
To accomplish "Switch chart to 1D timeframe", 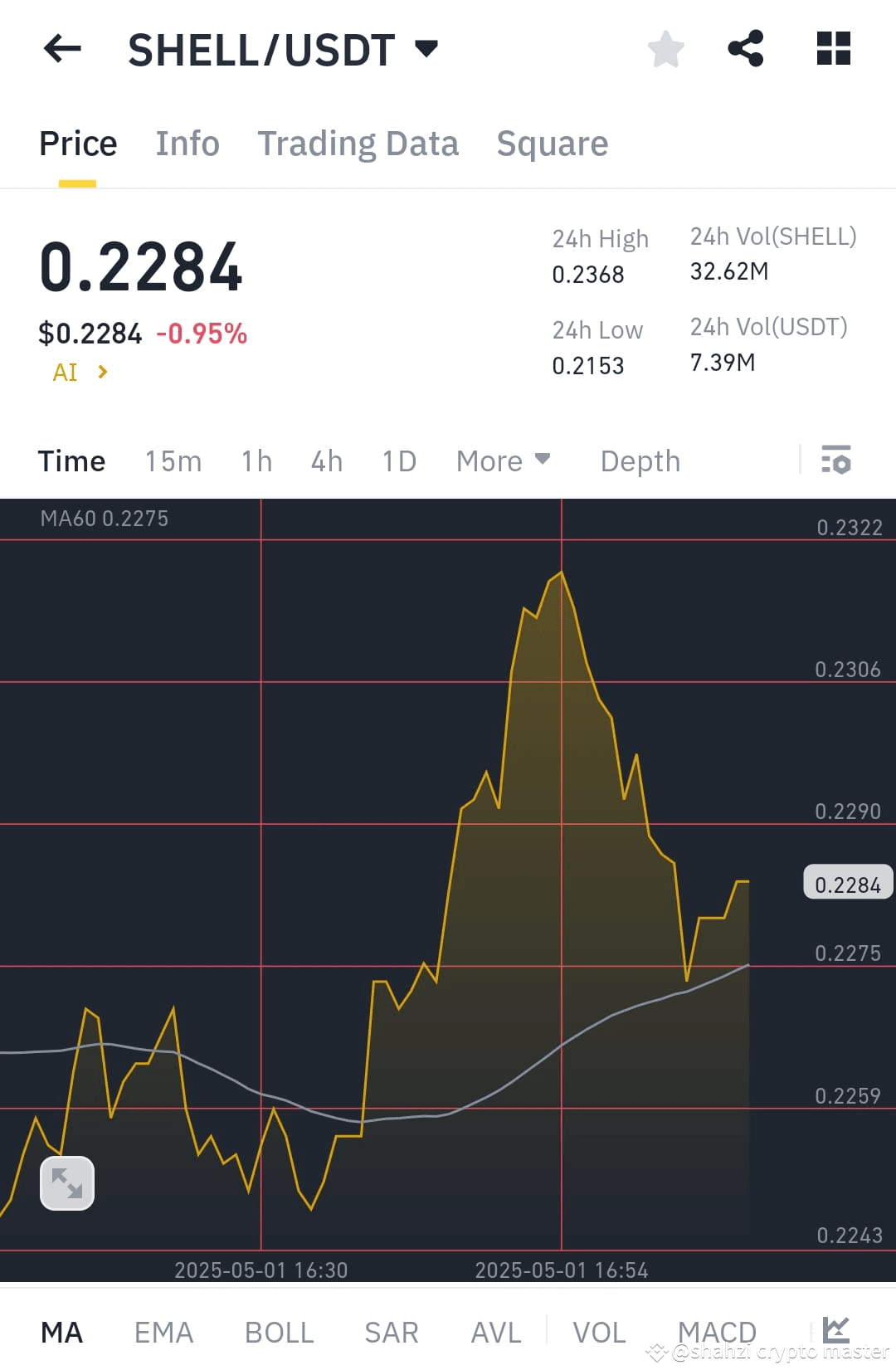I will [397, 461].
